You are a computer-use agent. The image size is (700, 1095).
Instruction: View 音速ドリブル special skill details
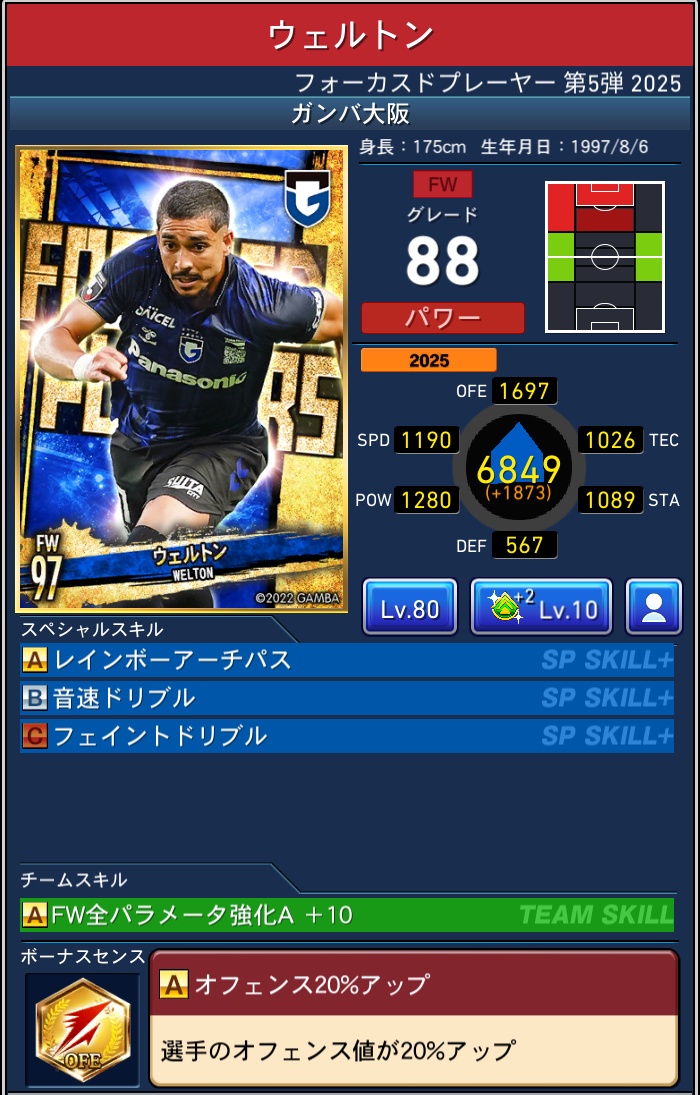347,698
